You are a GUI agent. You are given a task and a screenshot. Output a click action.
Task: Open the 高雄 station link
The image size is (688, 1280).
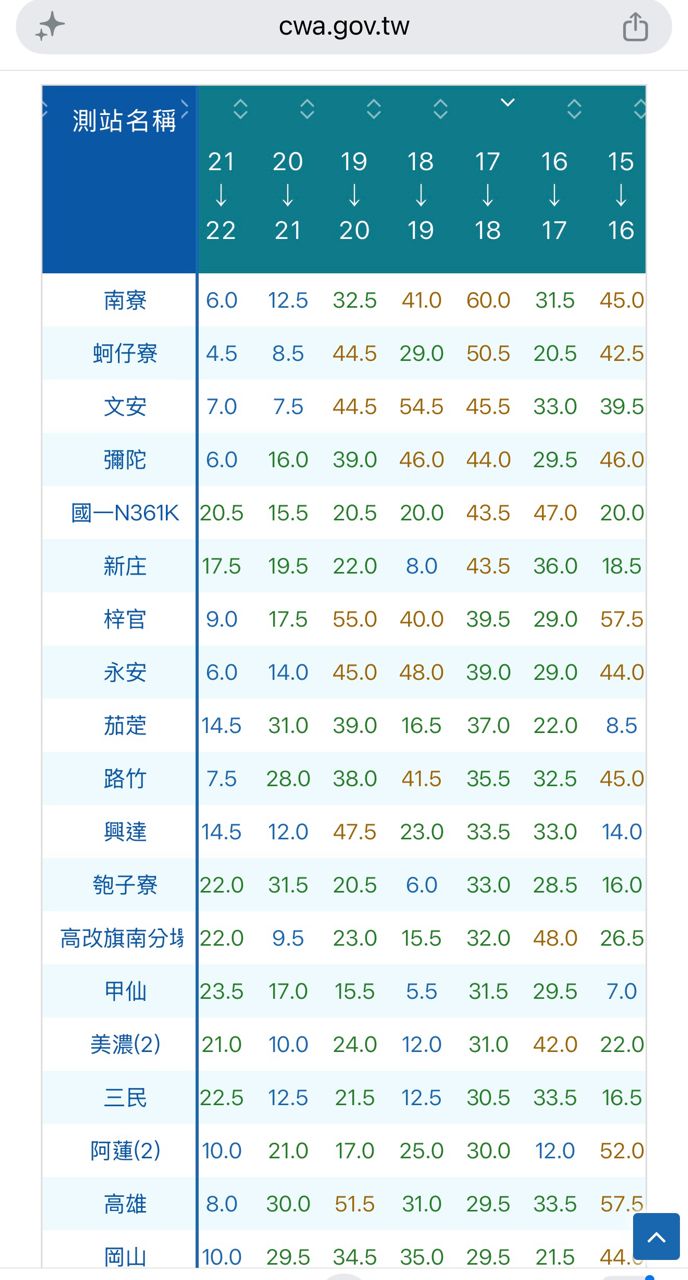pyautogui.click(x=125, y=1204)
